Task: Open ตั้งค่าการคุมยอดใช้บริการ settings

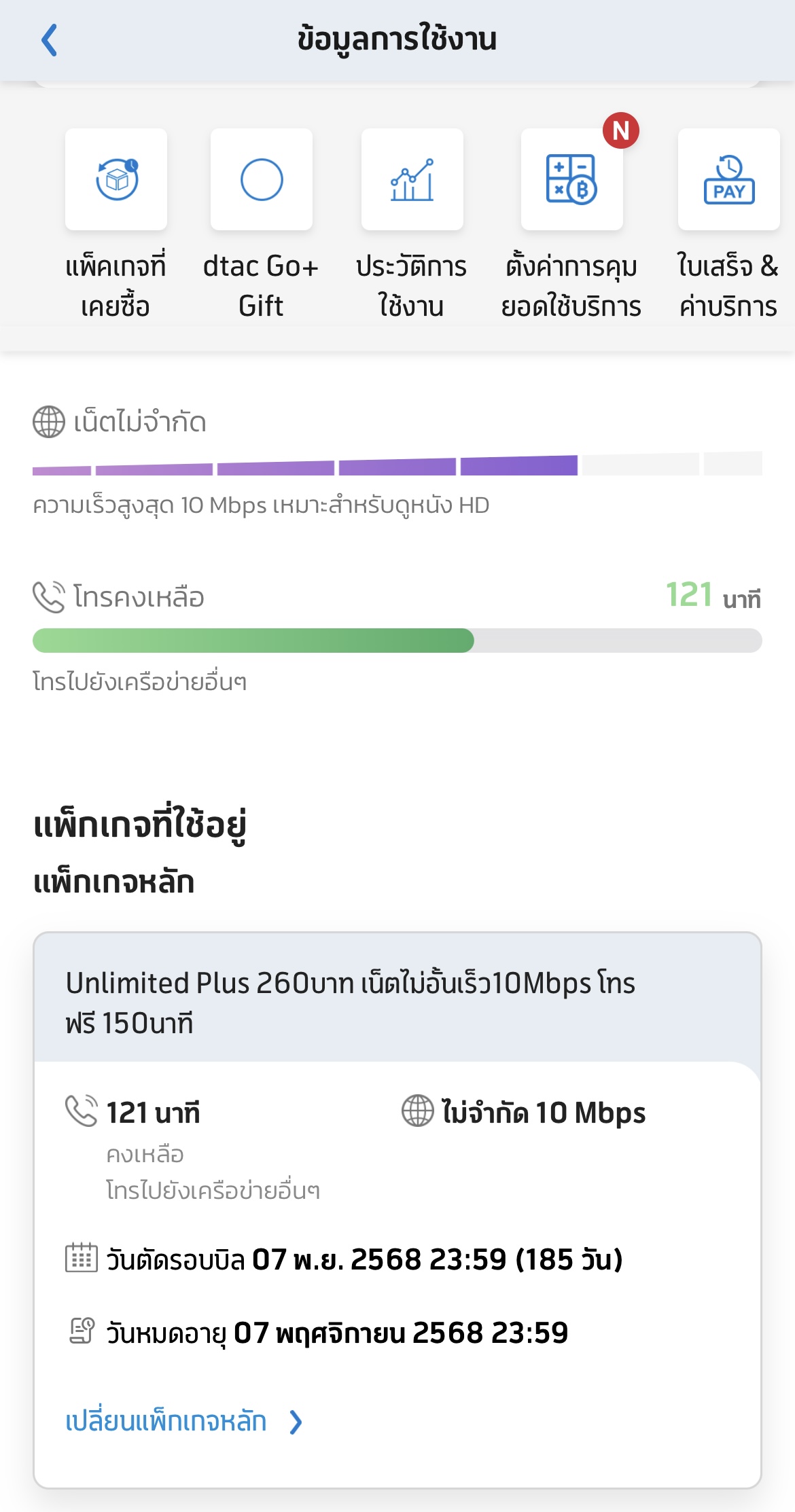Action: click(x=571, y=225)
